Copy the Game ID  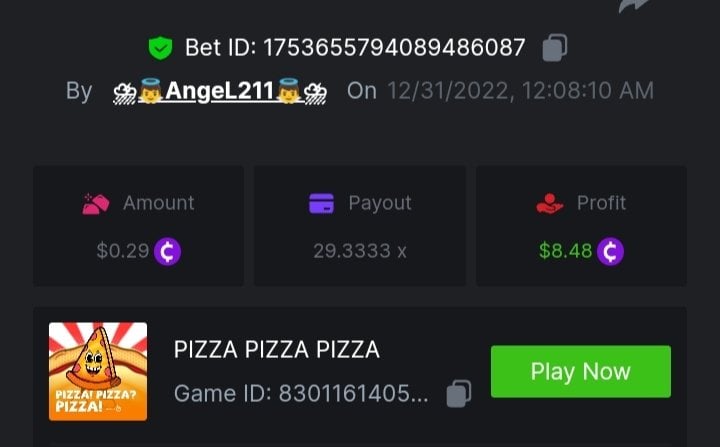pyautogui.click(x=458, y=393)
